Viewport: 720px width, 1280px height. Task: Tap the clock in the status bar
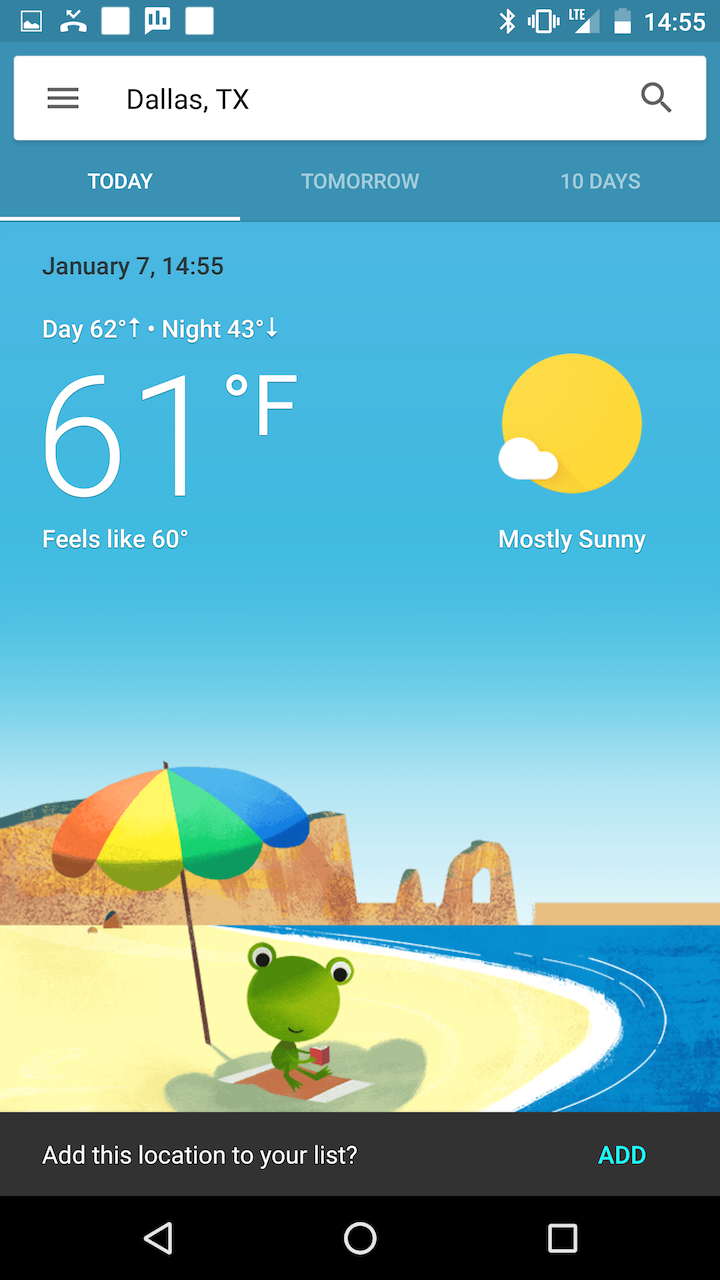click(x=673, y=20)
